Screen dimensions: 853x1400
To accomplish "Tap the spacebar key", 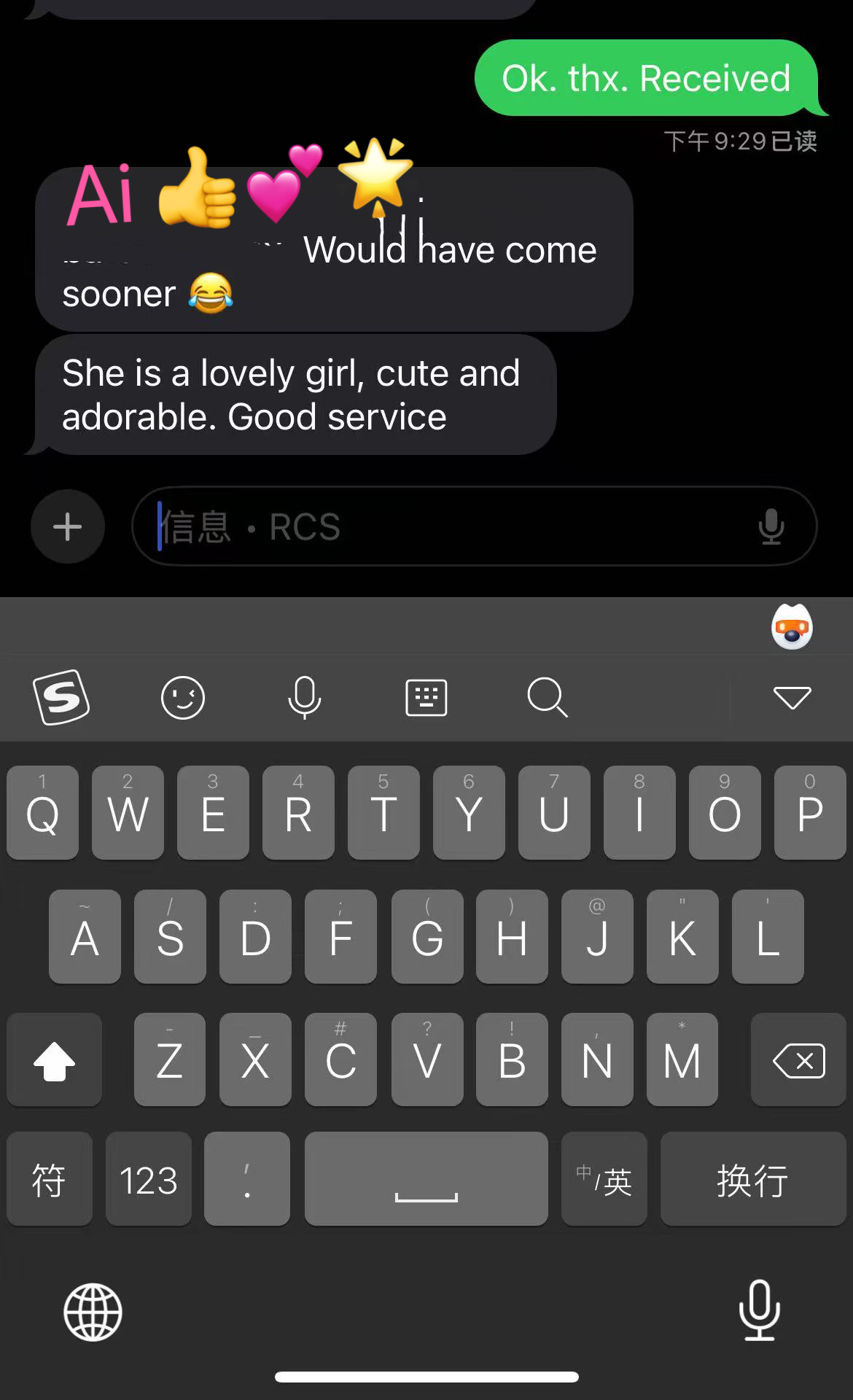I will (x=426, y=1179).
